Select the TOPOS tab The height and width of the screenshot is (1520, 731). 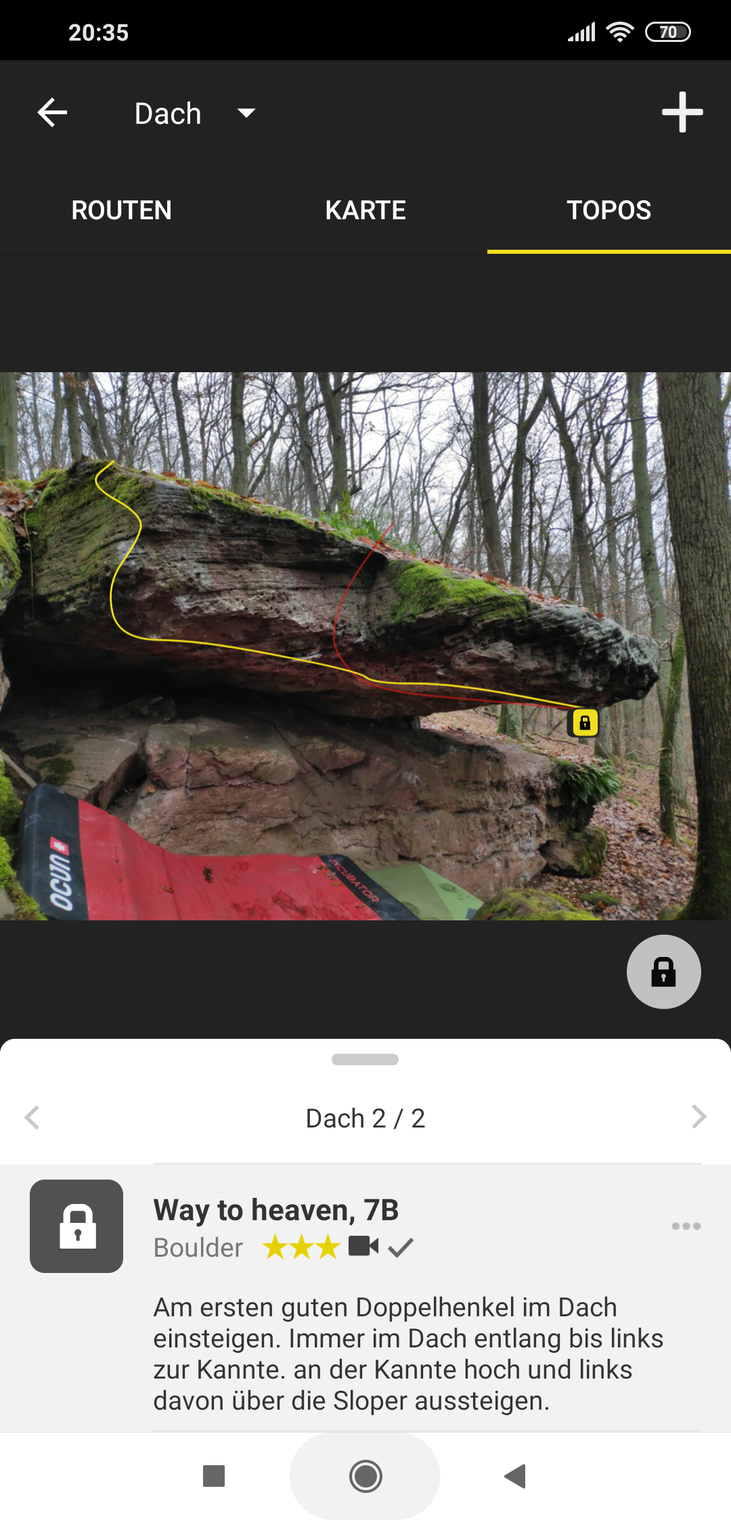[608, 210]
